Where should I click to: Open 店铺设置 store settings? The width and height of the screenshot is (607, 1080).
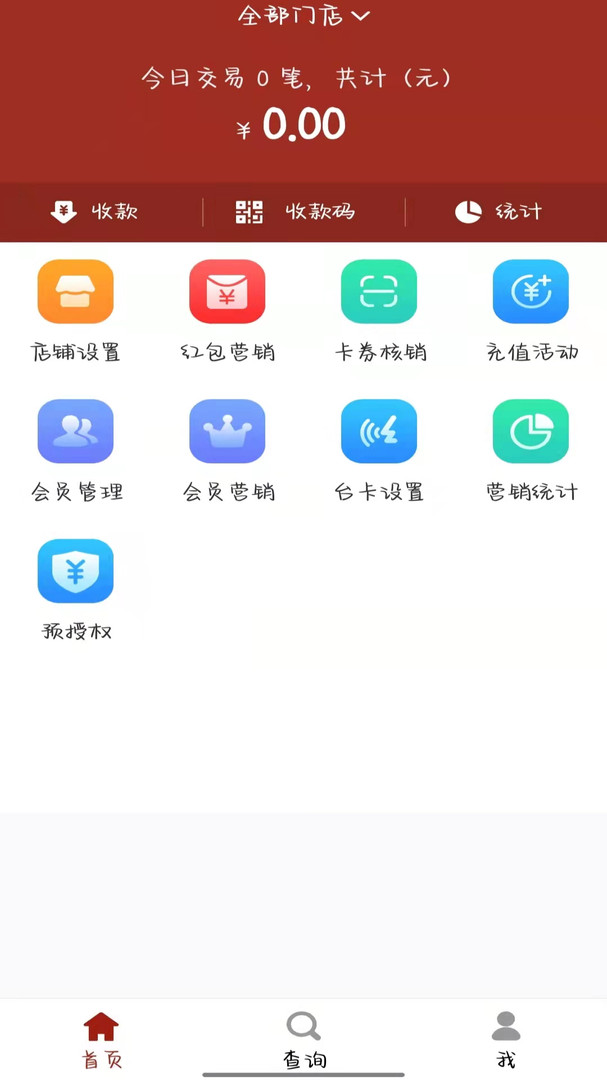(76, 311)
